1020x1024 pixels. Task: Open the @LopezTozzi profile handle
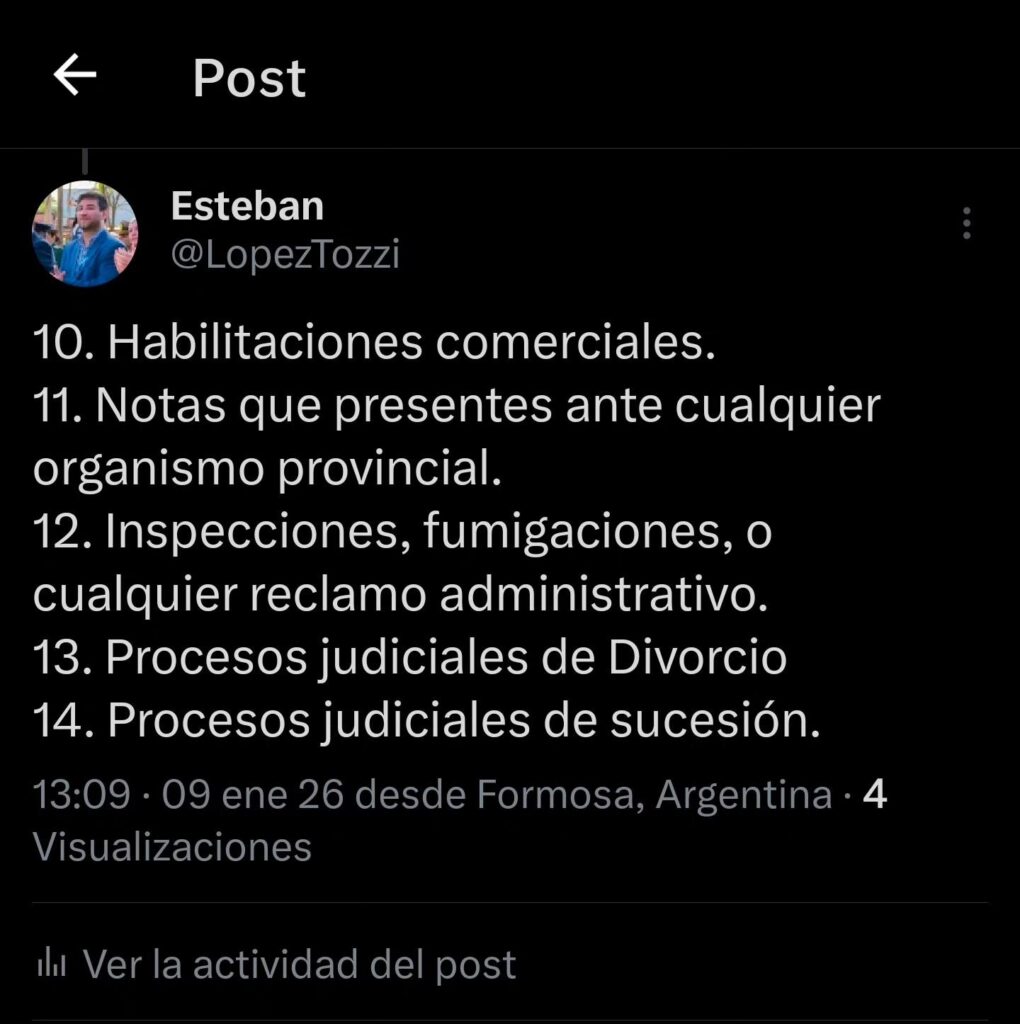click(285, 255)
